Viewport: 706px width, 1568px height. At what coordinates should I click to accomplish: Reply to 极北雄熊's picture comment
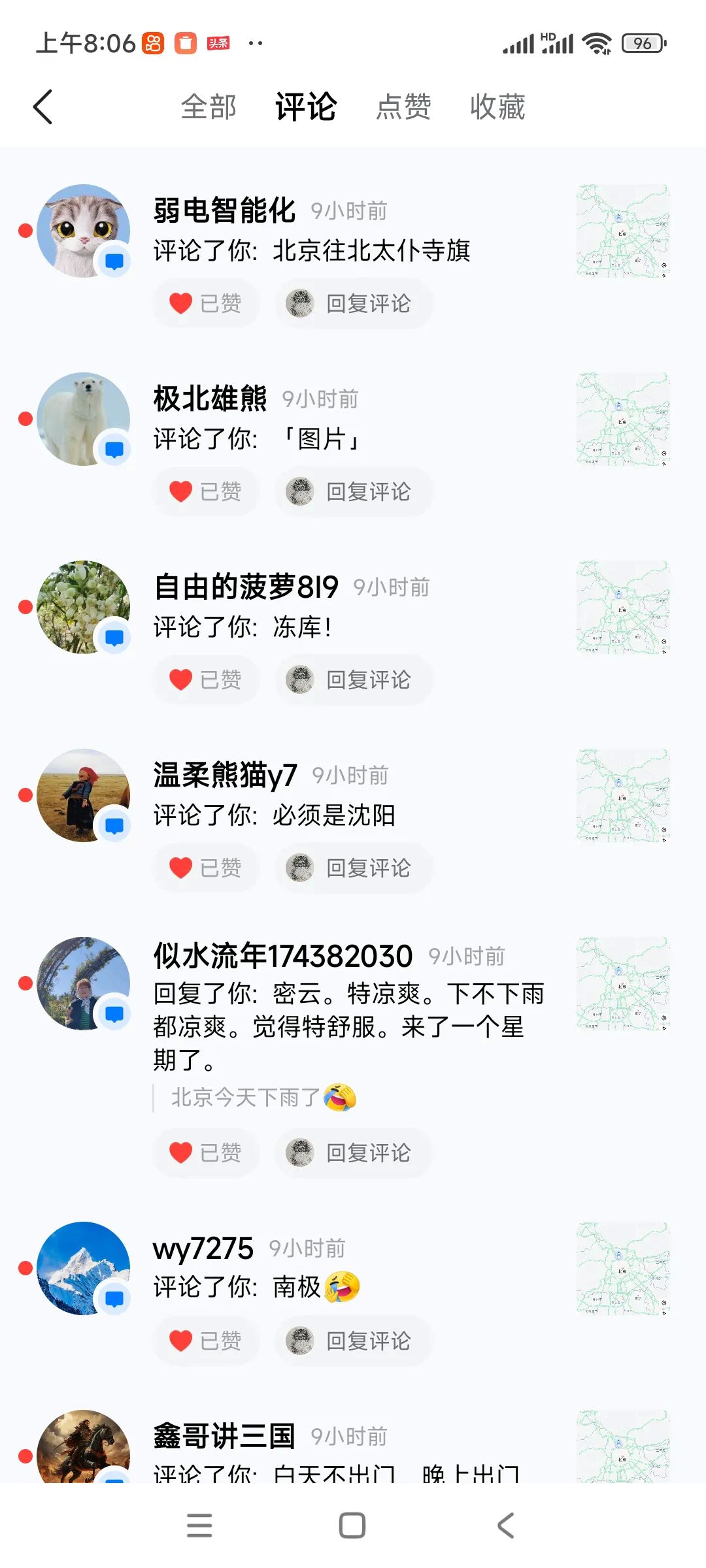tap(354, 492)
